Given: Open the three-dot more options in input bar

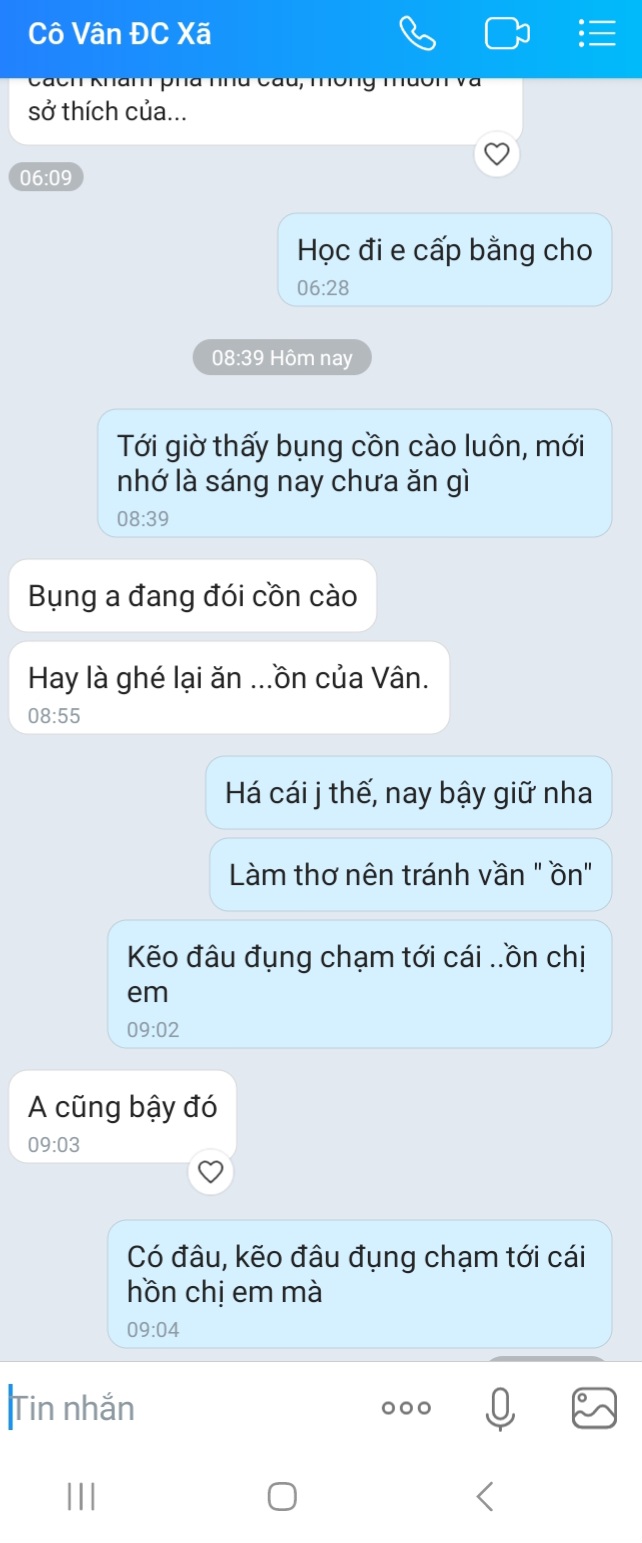Looking at the screenshot, I should (407, 1408).
